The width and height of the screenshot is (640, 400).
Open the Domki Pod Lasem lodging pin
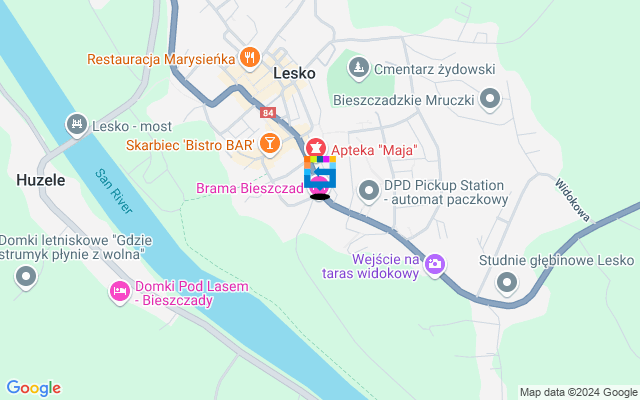click(x=119, y=292)
